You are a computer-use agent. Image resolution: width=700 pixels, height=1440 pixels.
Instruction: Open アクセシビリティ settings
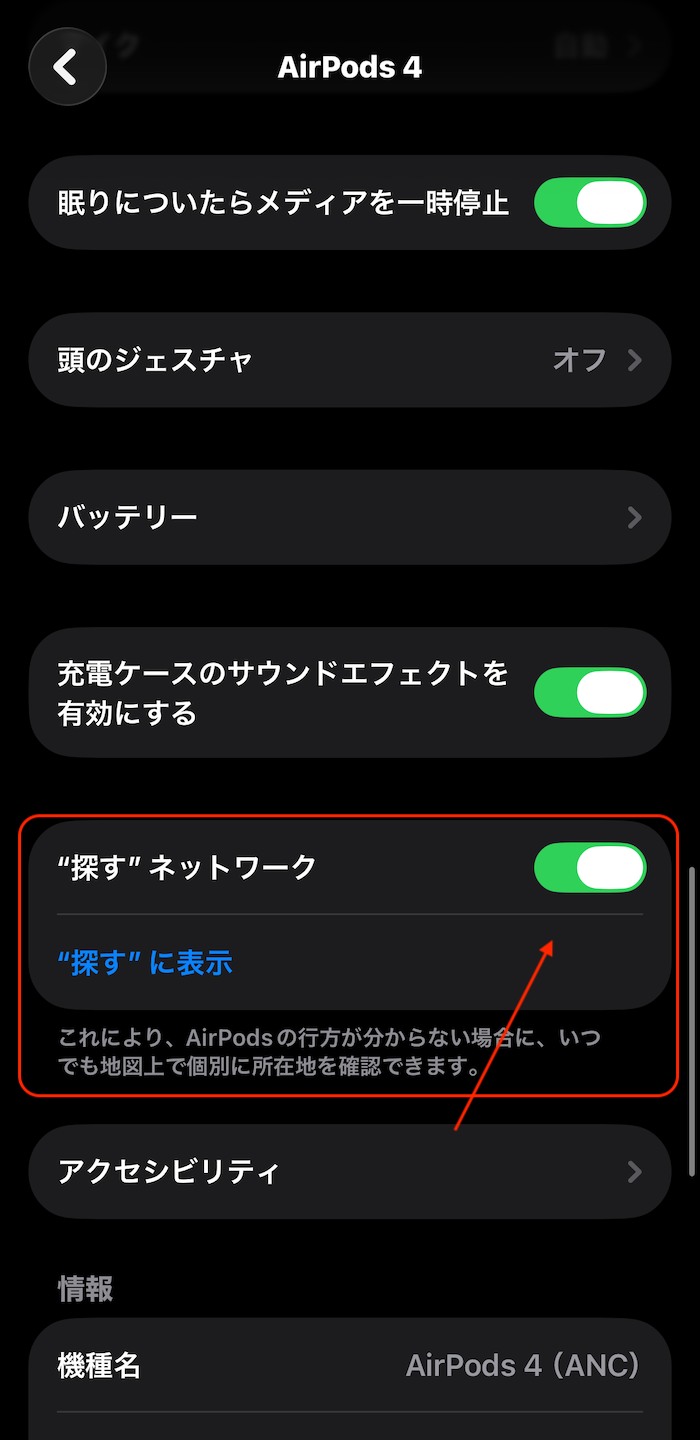coord(350,1171)
